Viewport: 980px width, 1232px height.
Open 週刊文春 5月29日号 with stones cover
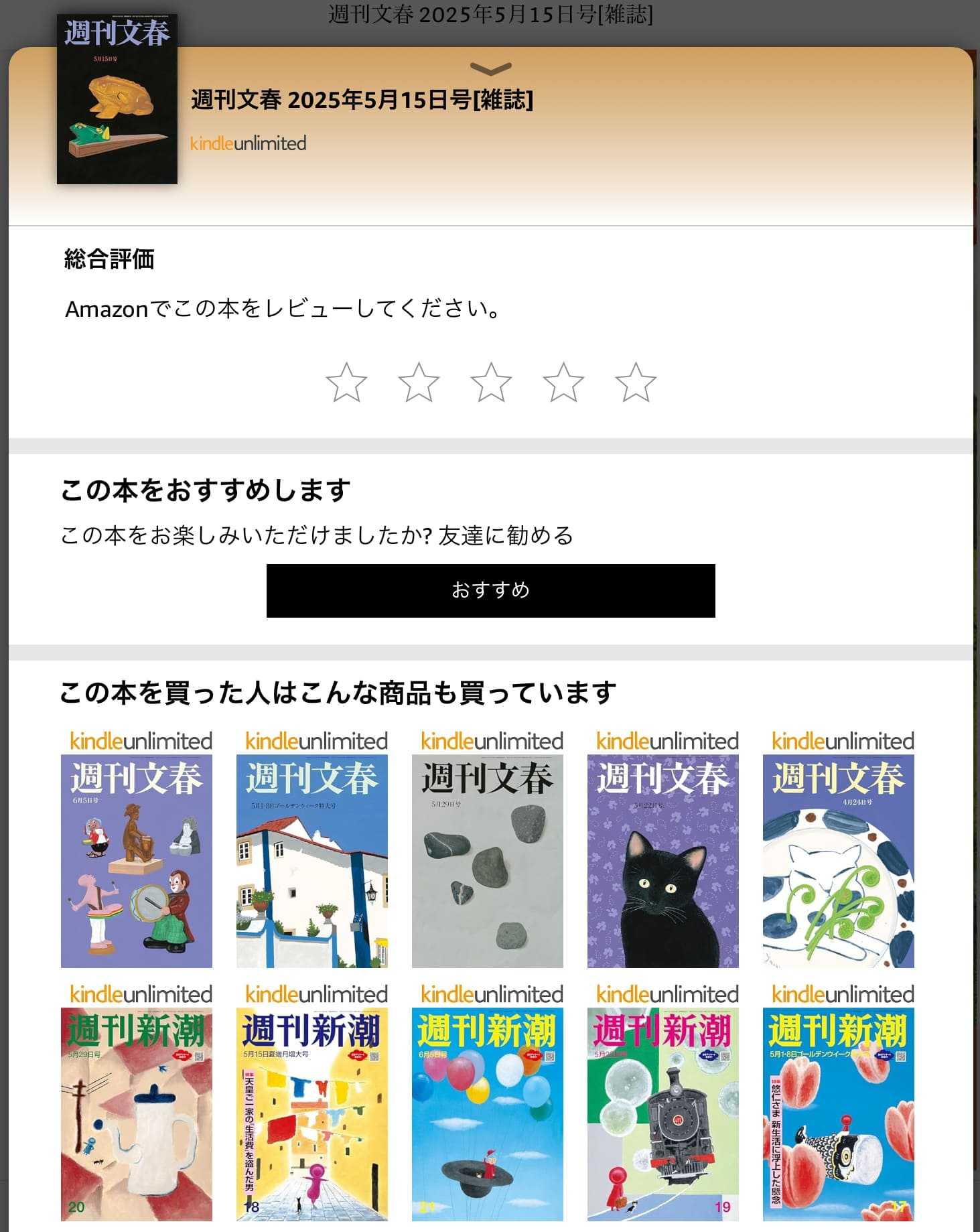click(488, 861)
